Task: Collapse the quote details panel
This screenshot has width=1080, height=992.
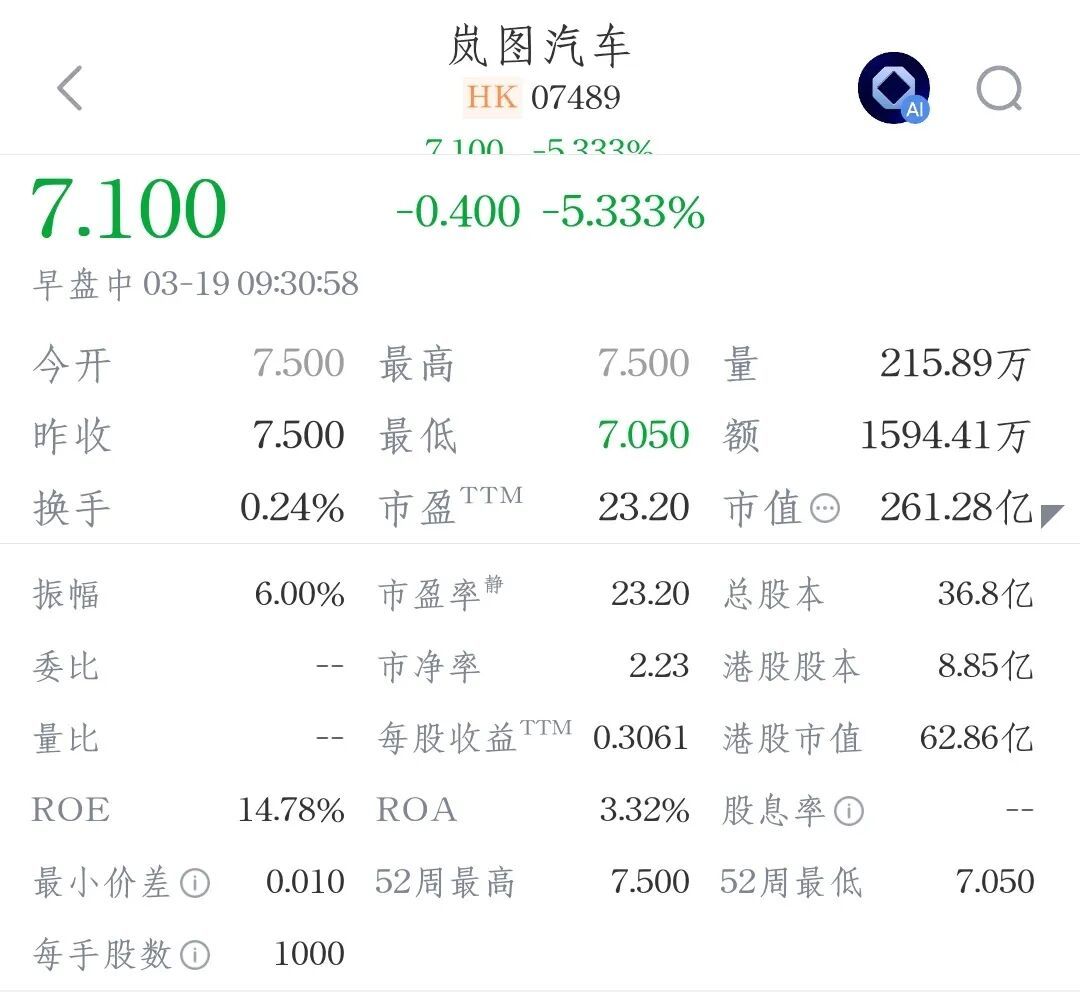Action: [x=1050, y=516]
